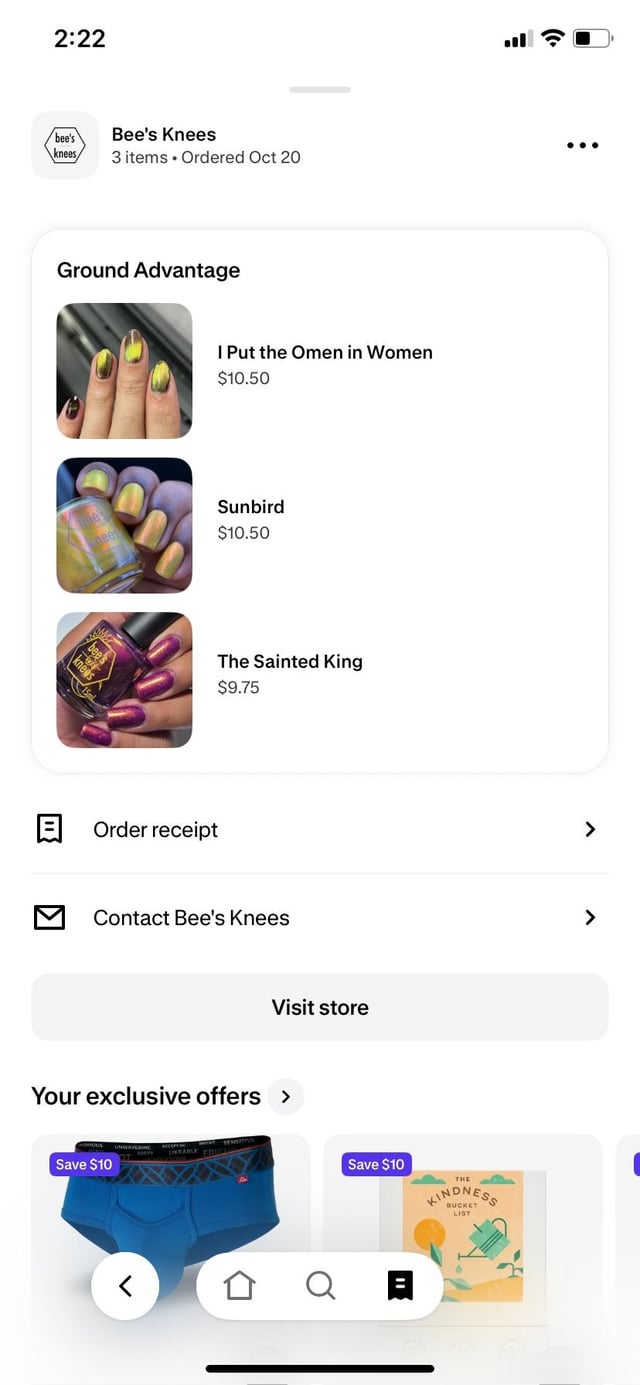Go back with the floating back arrow

(x=125, y=1286)
